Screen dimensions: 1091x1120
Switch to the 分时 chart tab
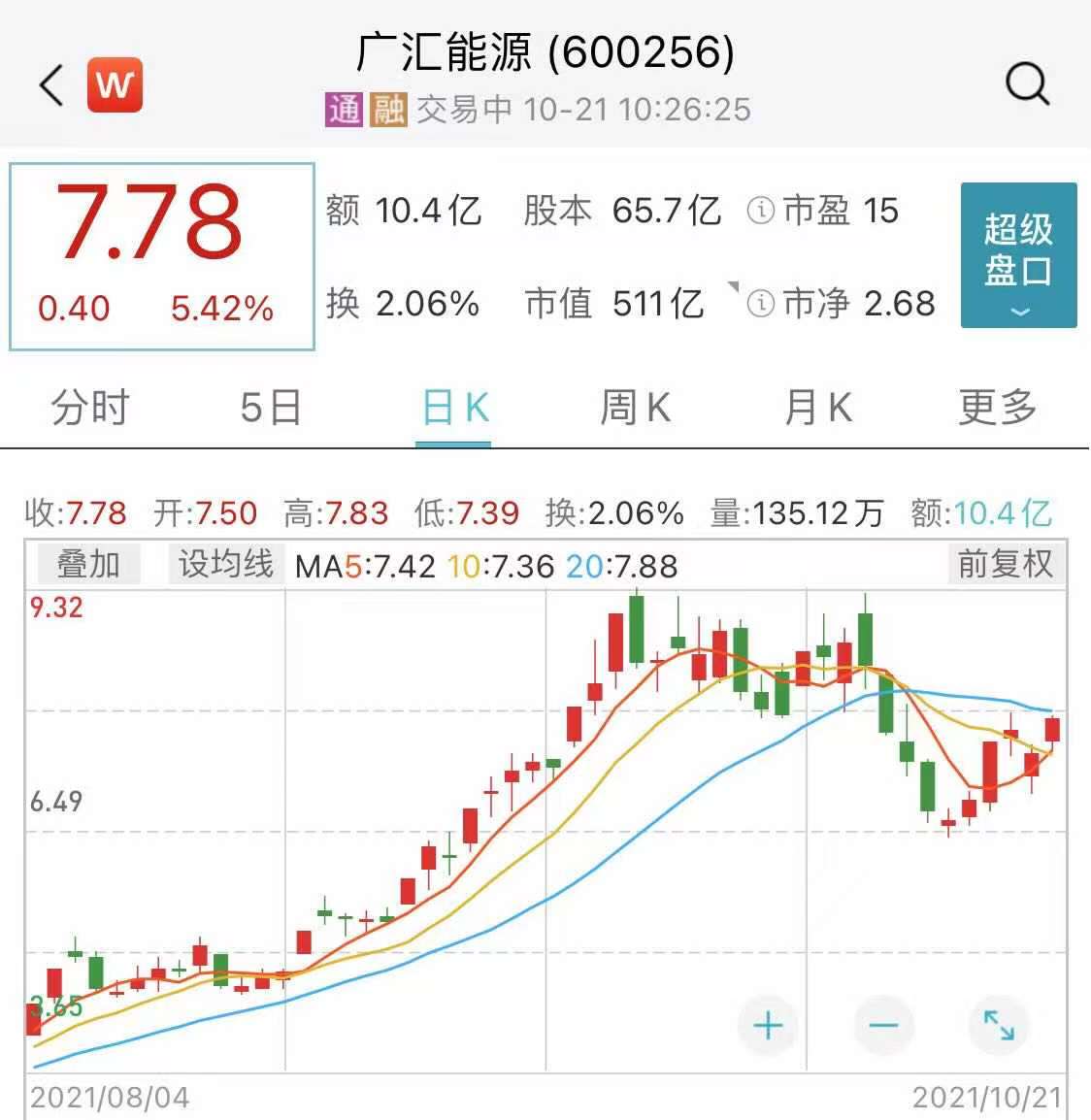tap(89, 408)
